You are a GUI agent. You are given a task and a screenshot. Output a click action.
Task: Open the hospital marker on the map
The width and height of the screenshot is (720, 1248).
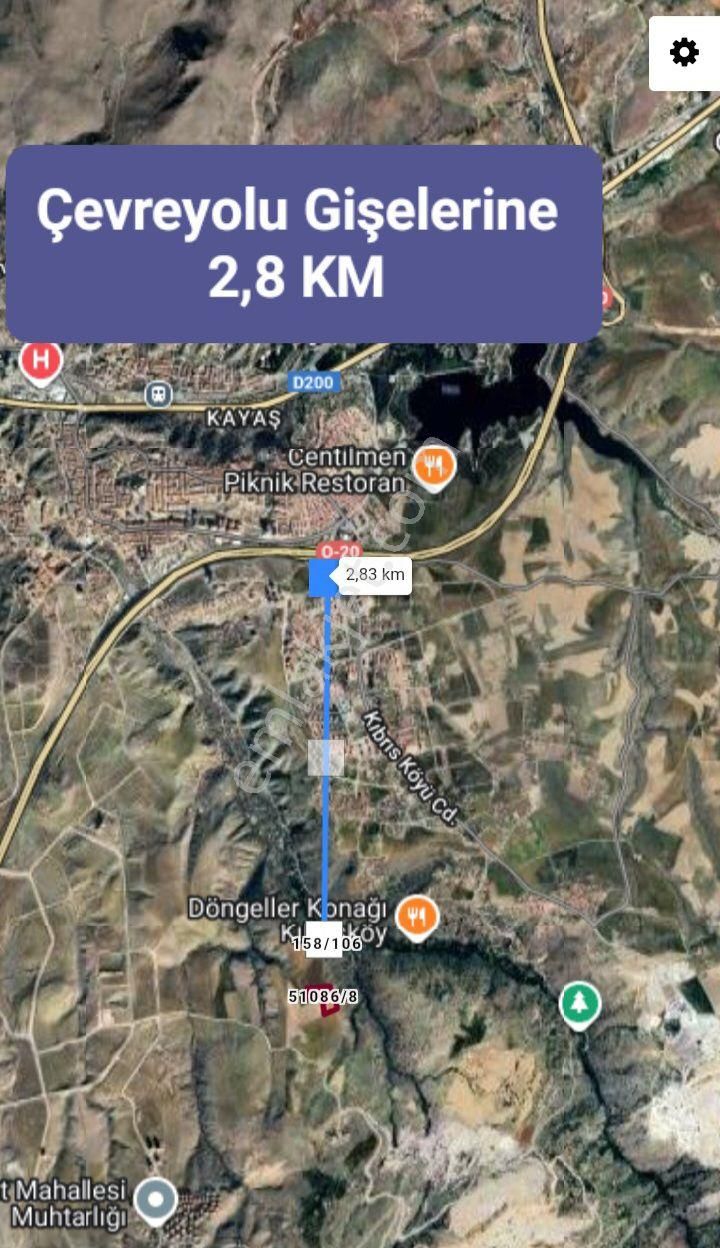(41, 362)
